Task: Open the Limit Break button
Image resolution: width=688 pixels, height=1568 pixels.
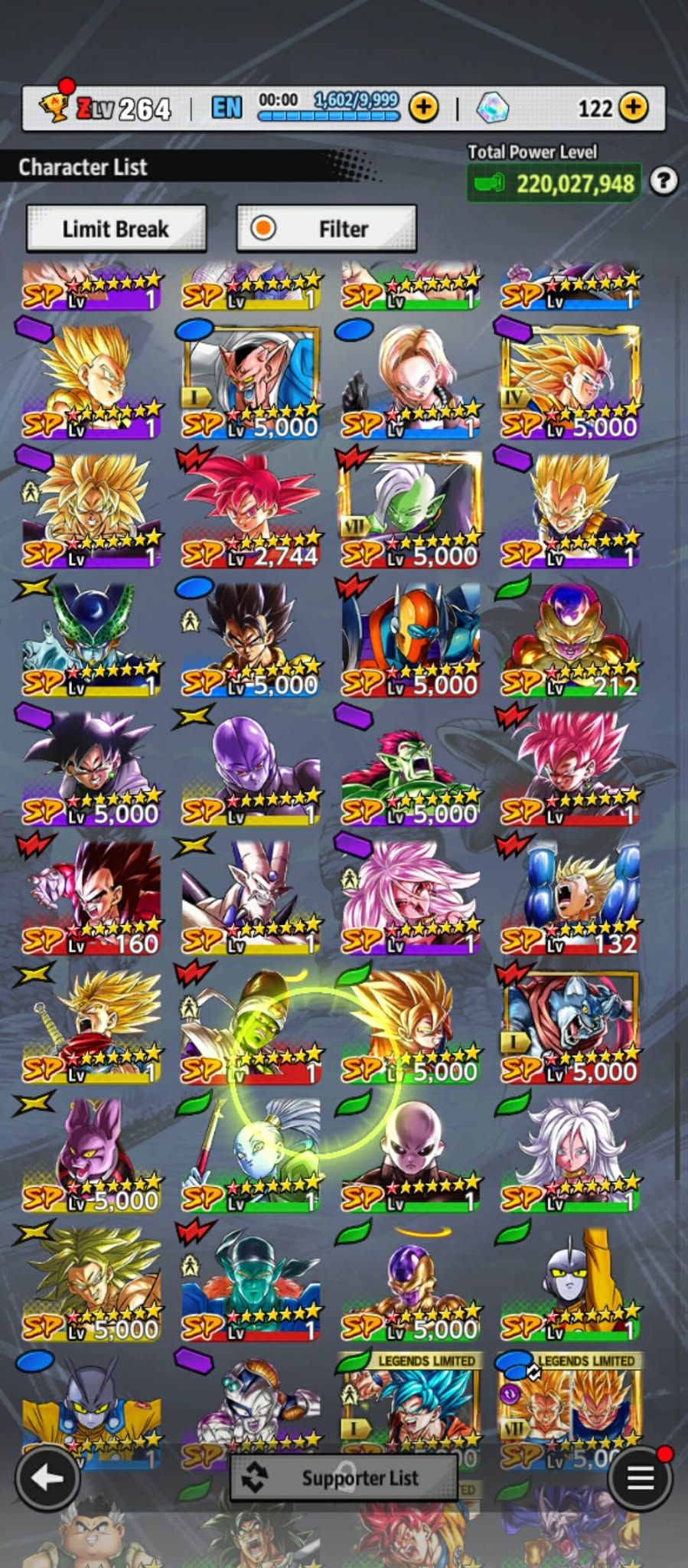Action: 116,228
